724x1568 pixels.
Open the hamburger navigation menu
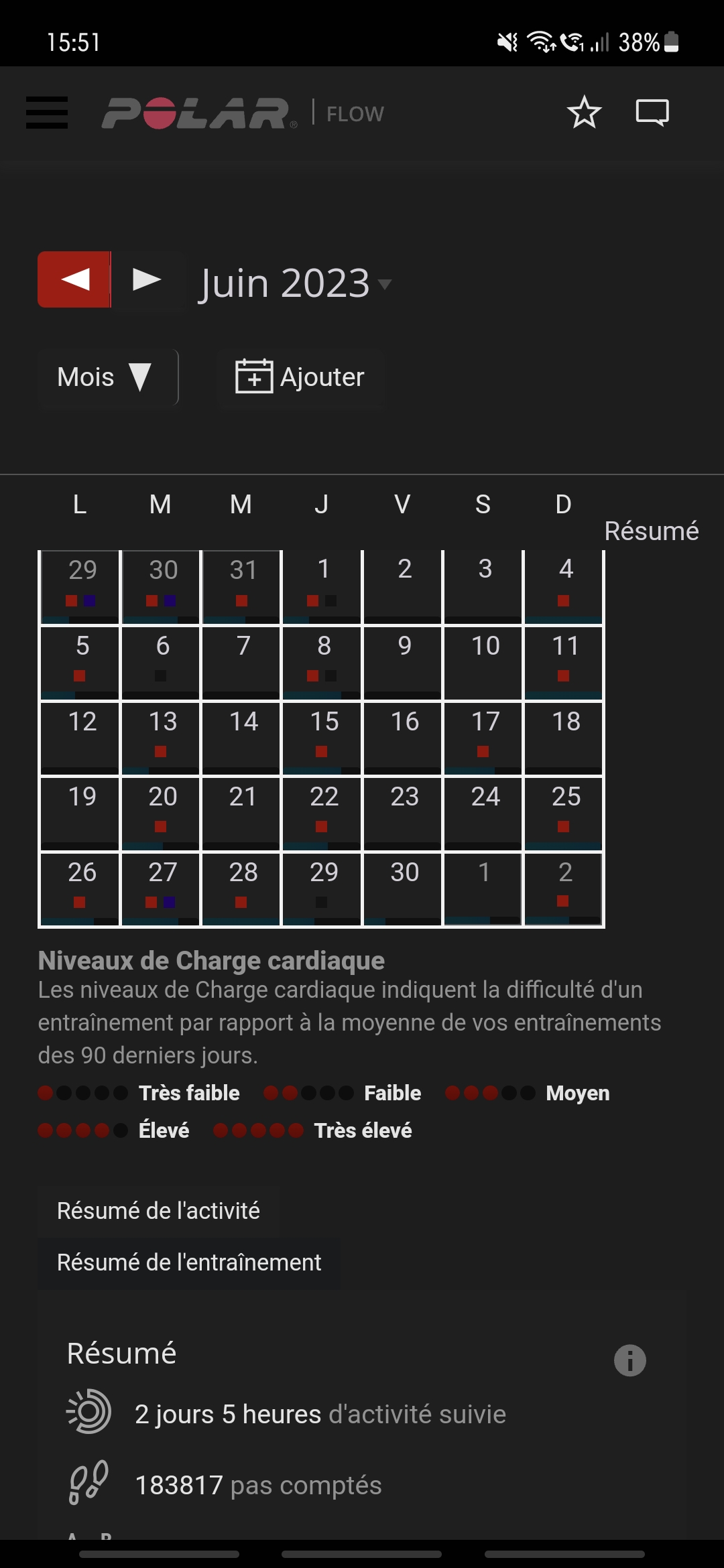[x=47, y=113]
